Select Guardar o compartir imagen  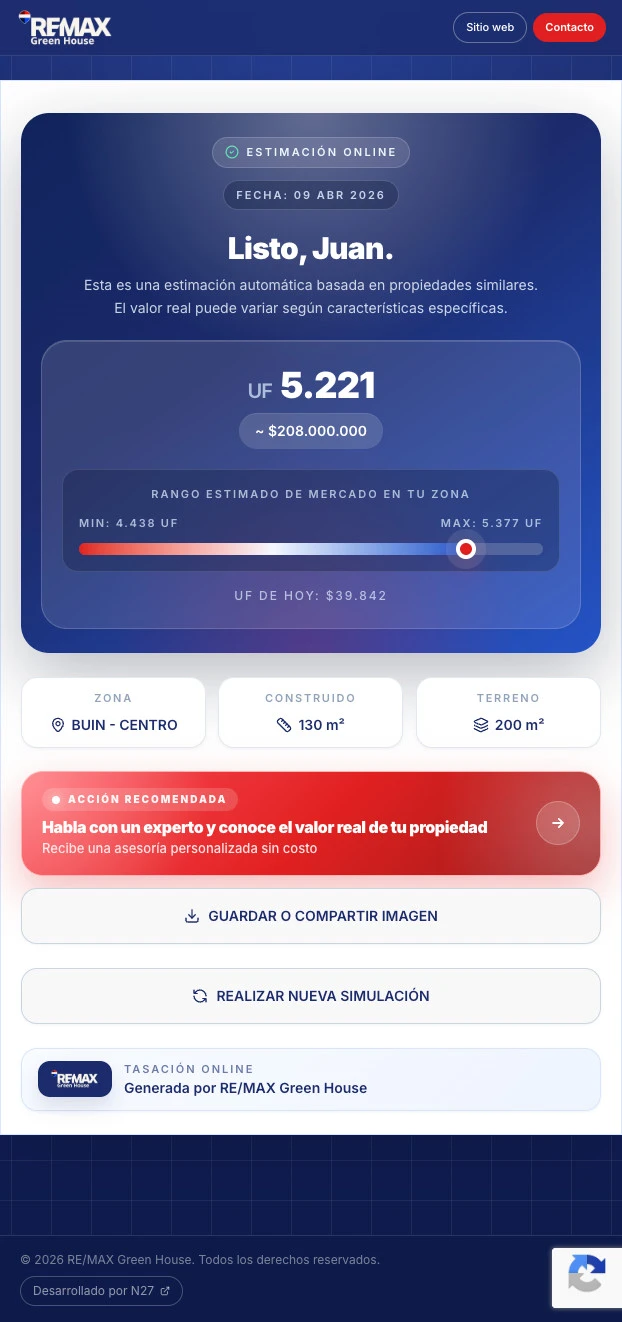point(311,916)
